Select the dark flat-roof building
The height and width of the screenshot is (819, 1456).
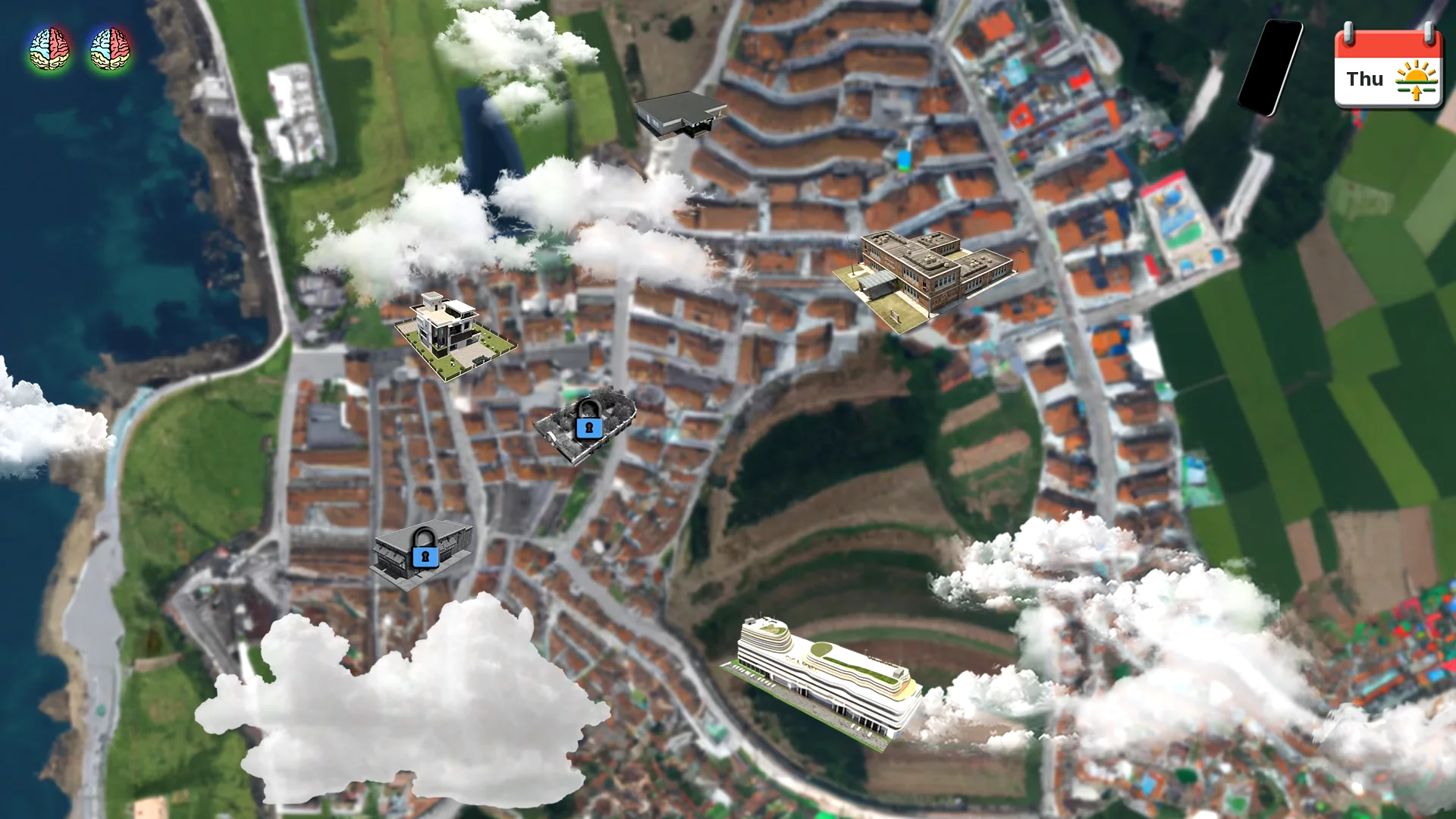(680, 114)
